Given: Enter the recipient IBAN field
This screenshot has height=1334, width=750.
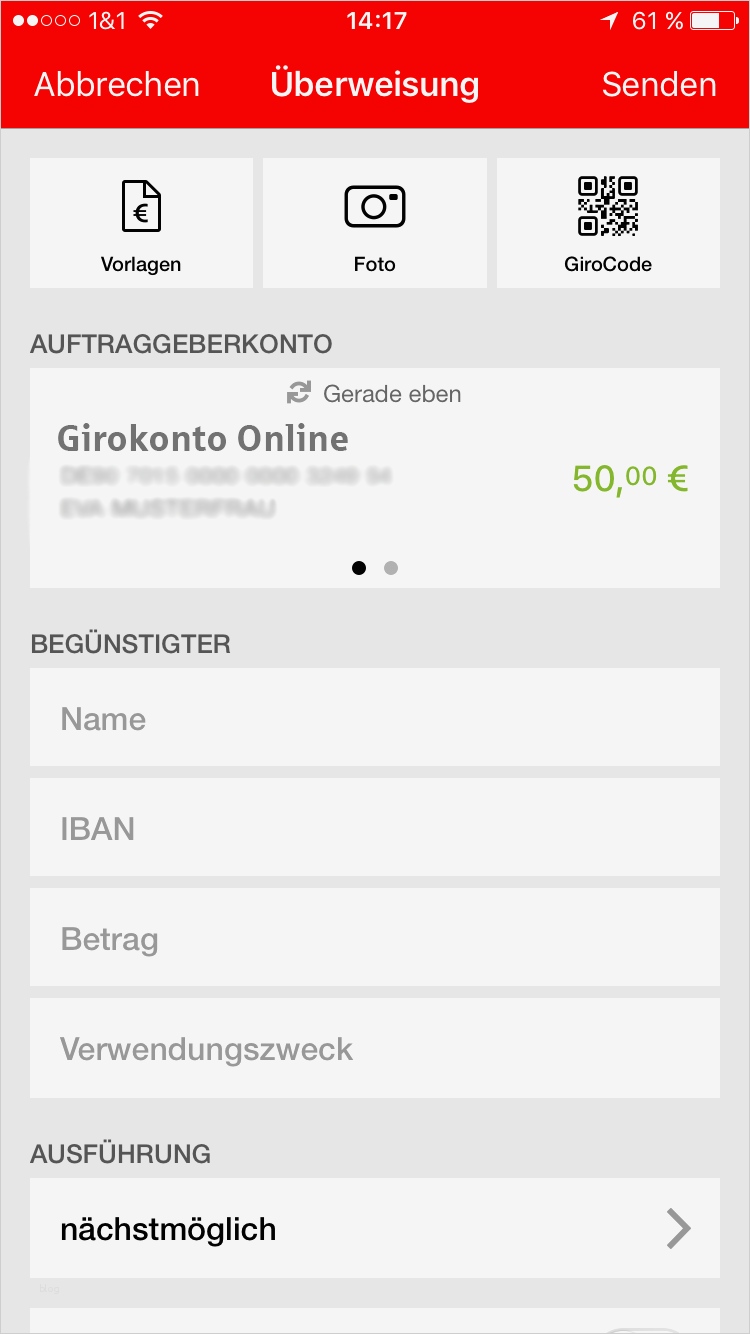Looking at the screenshot, I should [x=375, y=828].
